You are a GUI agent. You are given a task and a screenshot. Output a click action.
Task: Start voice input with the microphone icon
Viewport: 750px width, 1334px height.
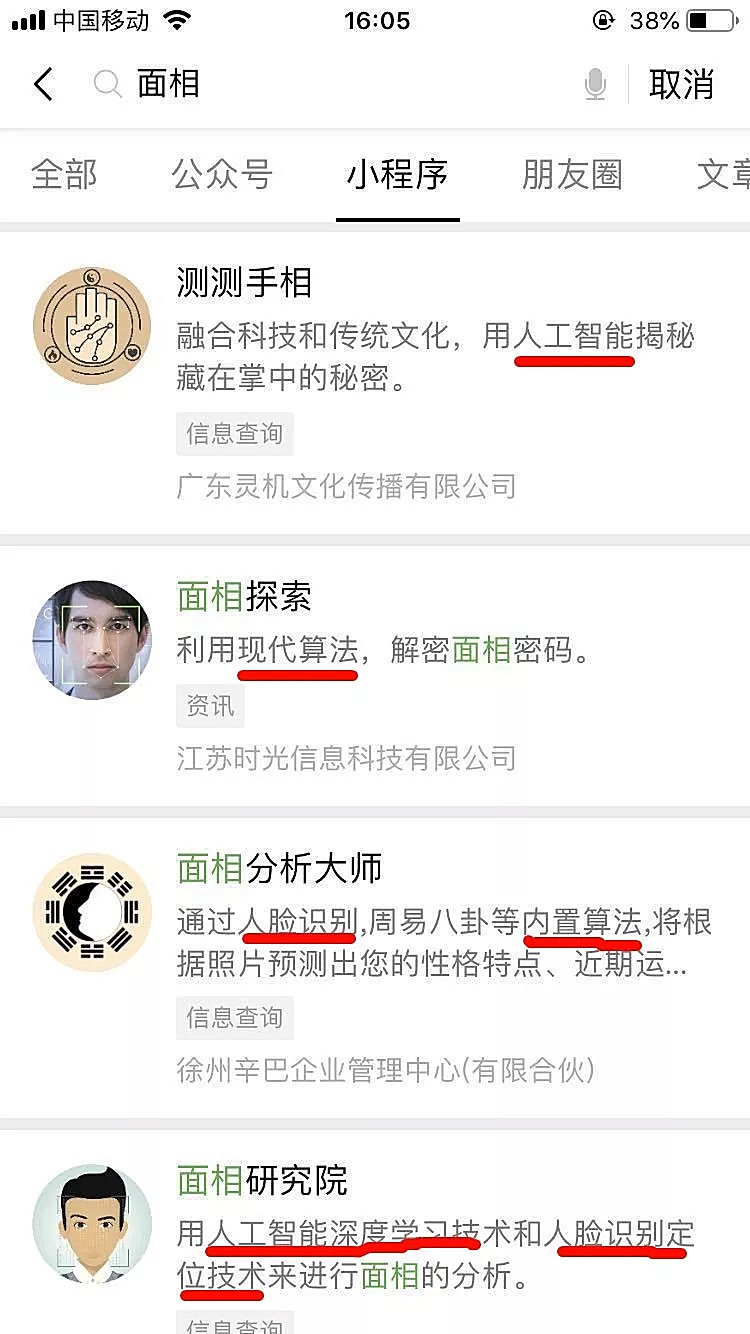(595, 85)
